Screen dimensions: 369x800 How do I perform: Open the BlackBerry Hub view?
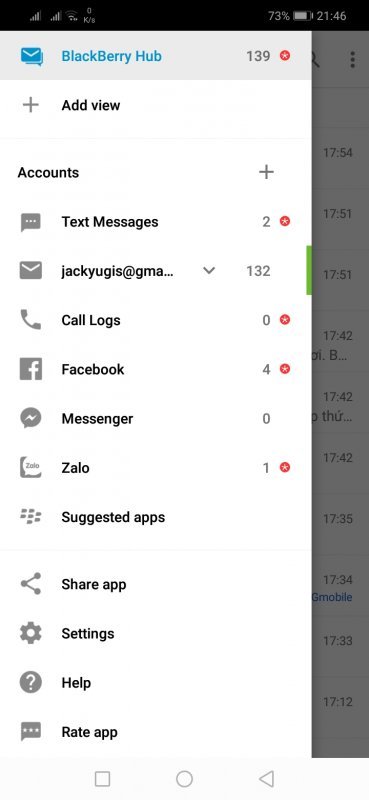[x=156, y=56]
